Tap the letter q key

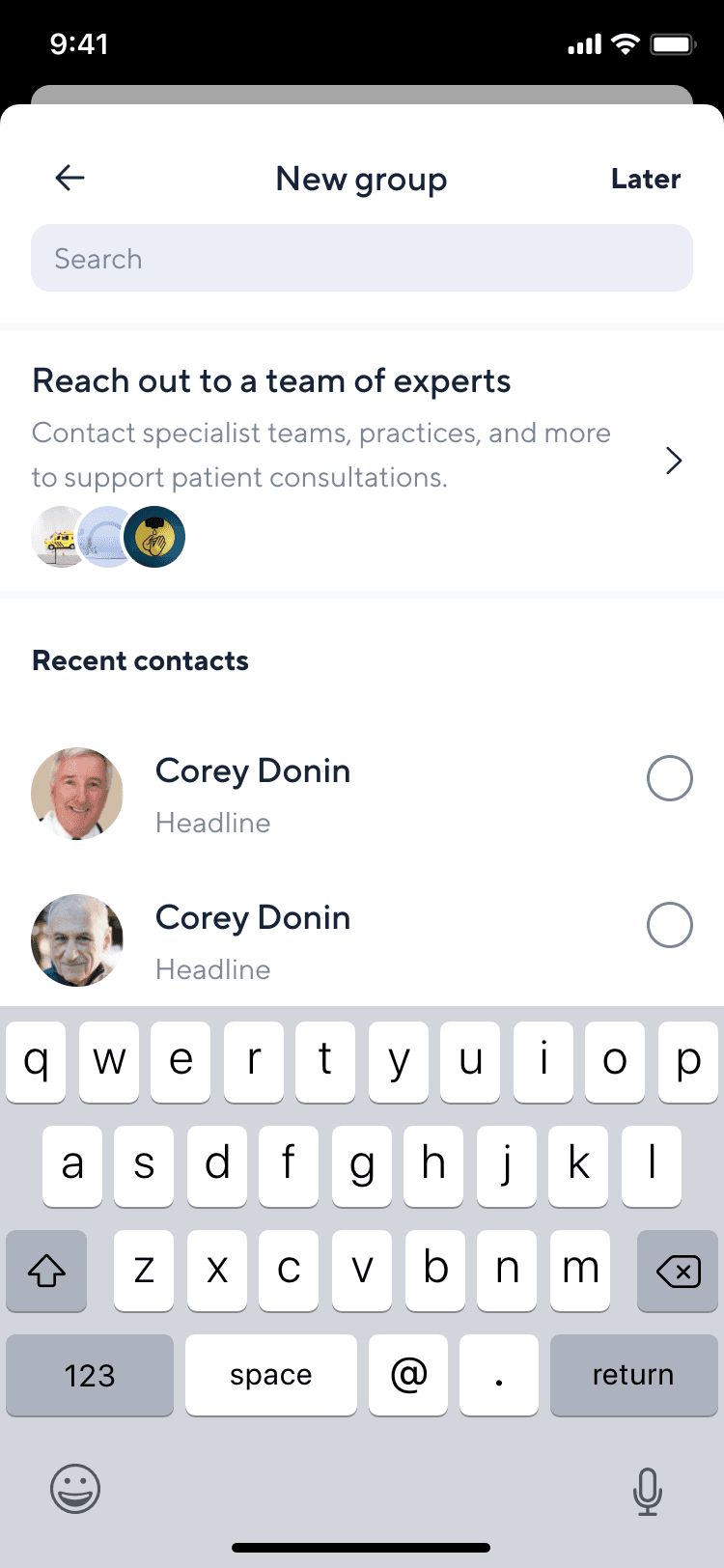click(x=36, y=1062)
